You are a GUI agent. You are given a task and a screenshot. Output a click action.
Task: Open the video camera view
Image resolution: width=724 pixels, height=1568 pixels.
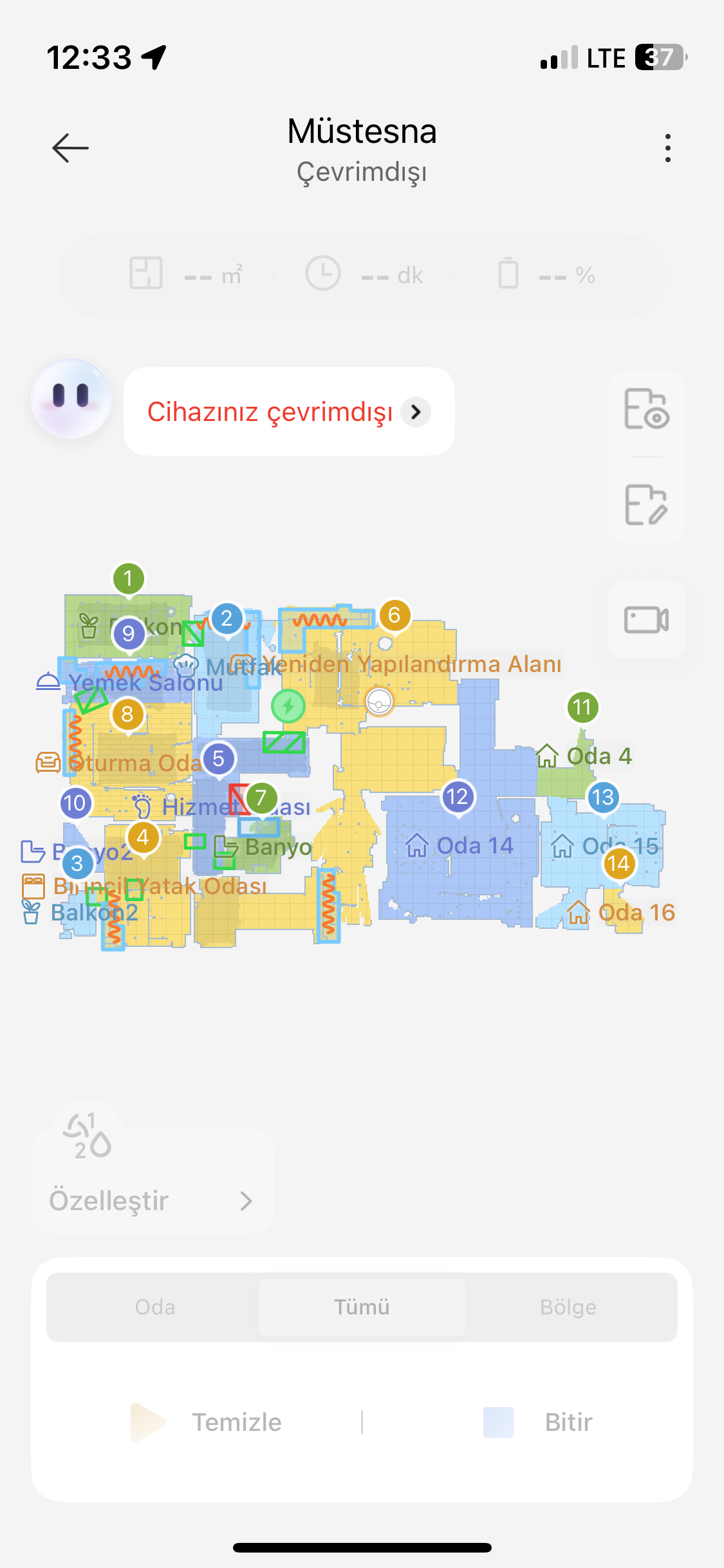[646, 619]
